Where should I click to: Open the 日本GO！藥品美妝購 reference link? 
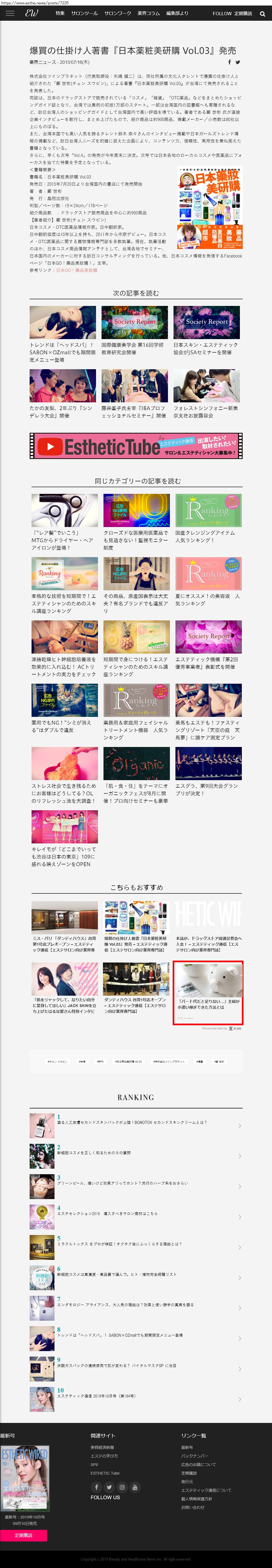point(76,270)
